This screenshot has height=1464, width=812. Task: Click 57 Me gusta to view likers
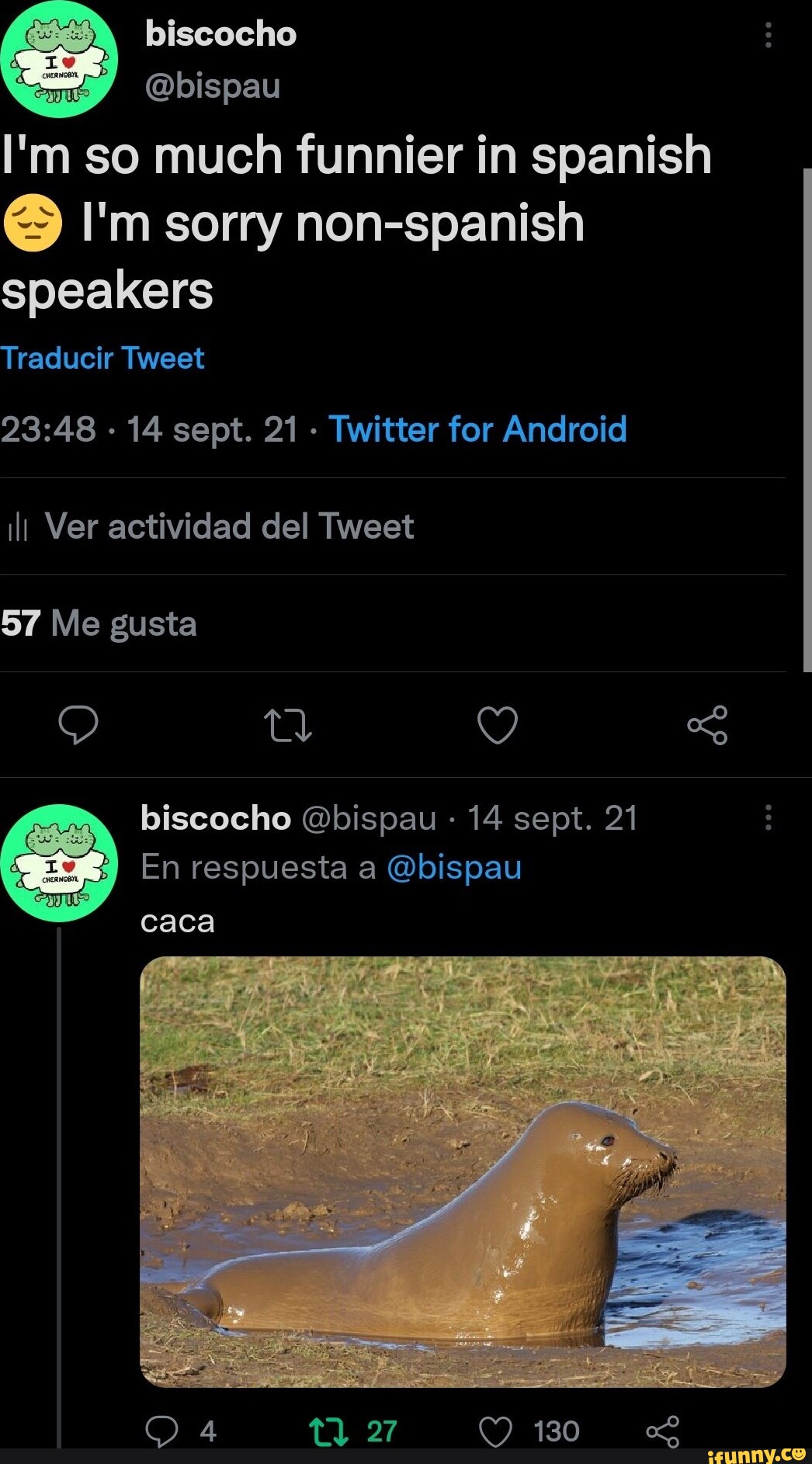(99, 623)
